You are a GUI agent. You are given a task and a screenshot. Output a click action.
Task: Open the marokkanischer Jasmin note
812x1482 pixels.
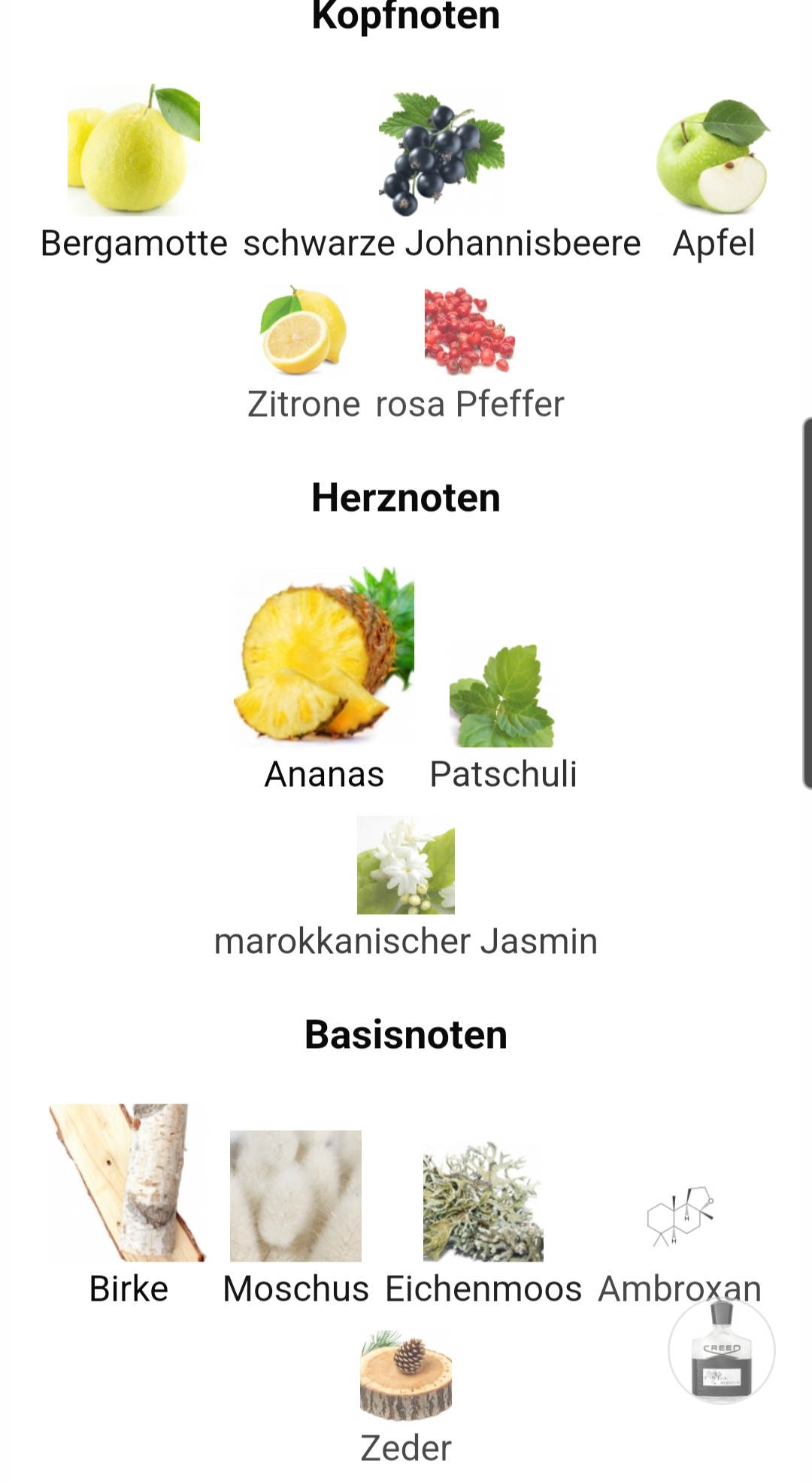pos(406,865)
